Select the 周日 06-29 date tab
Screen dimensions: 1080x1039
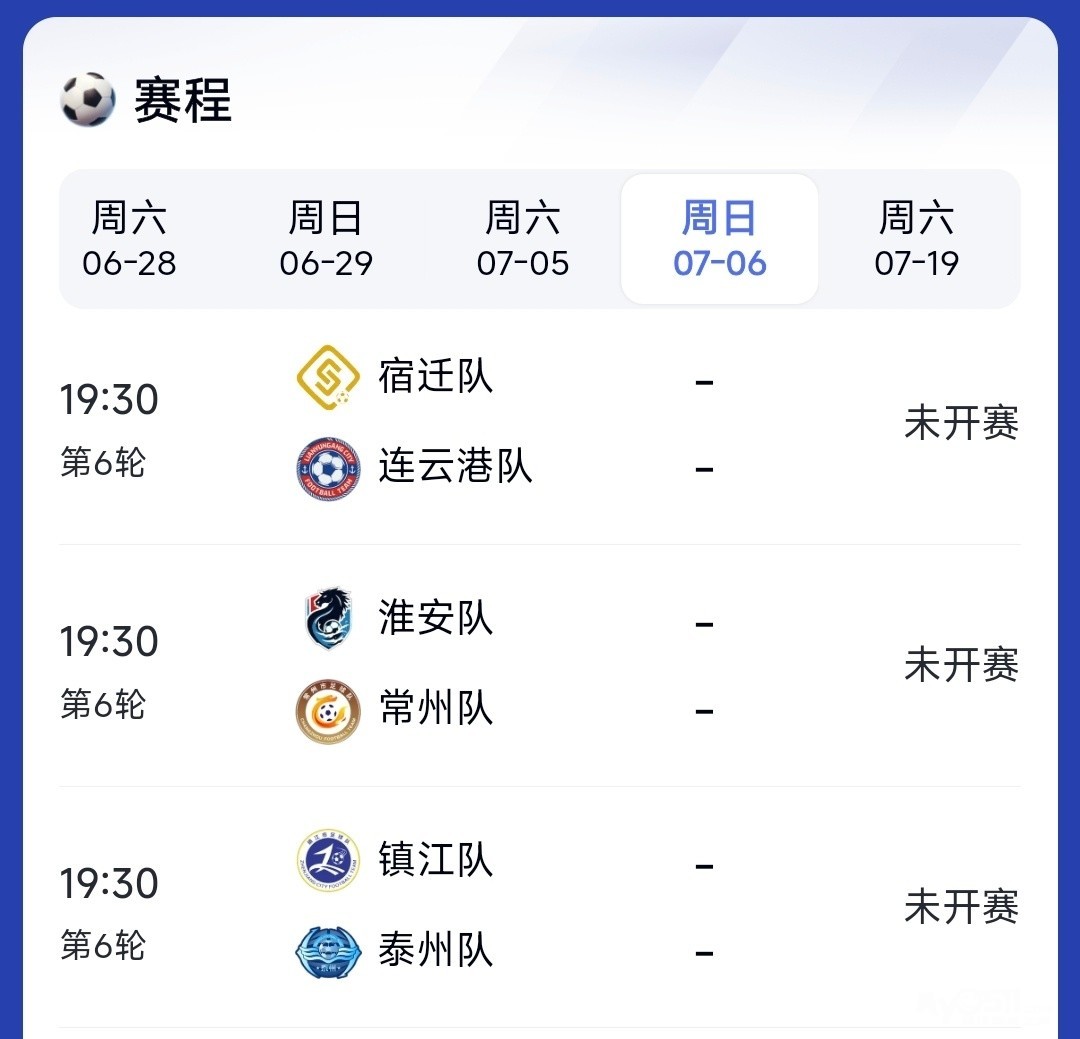click(326, 239)
